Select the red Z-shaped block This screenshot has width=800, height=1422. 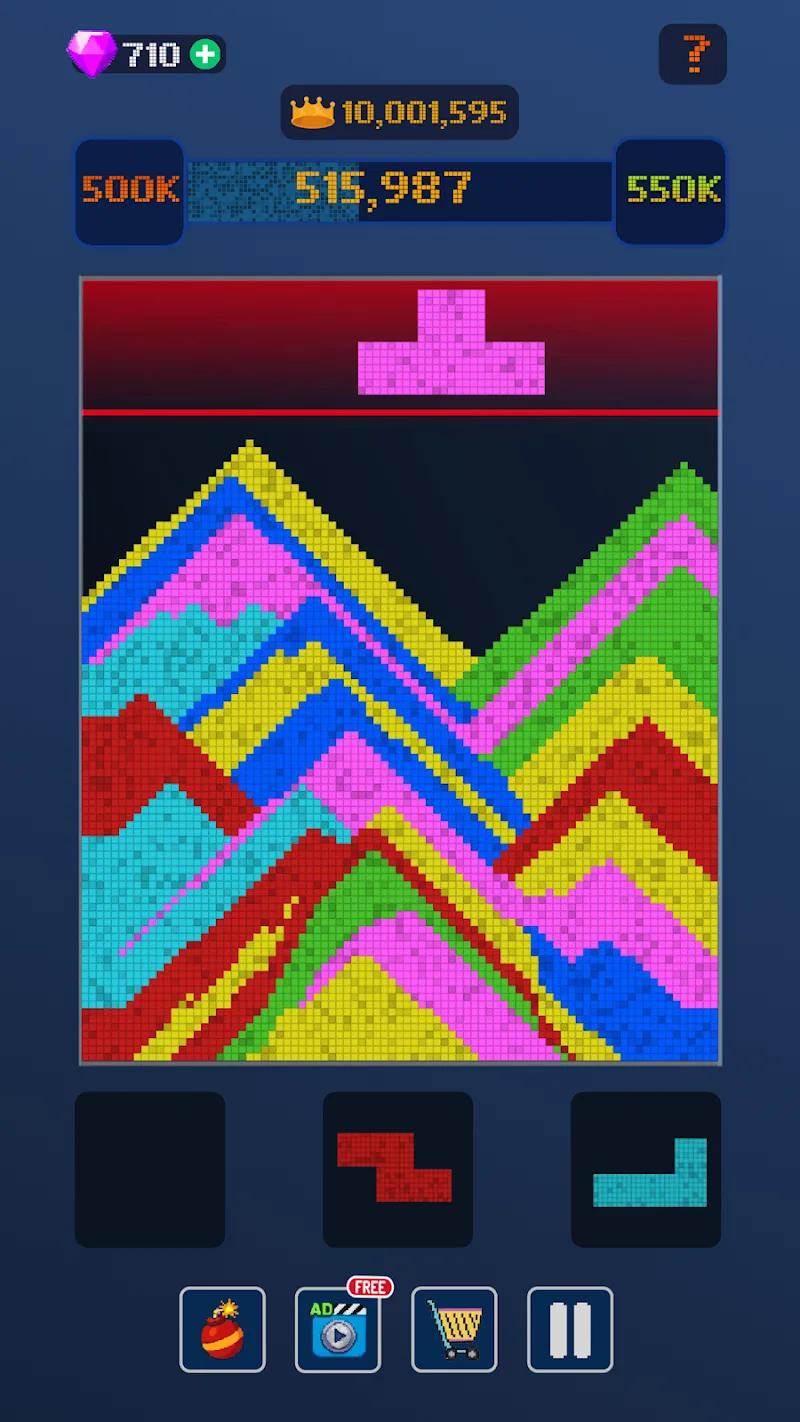pyautogui.click(x=396, y=1168)
